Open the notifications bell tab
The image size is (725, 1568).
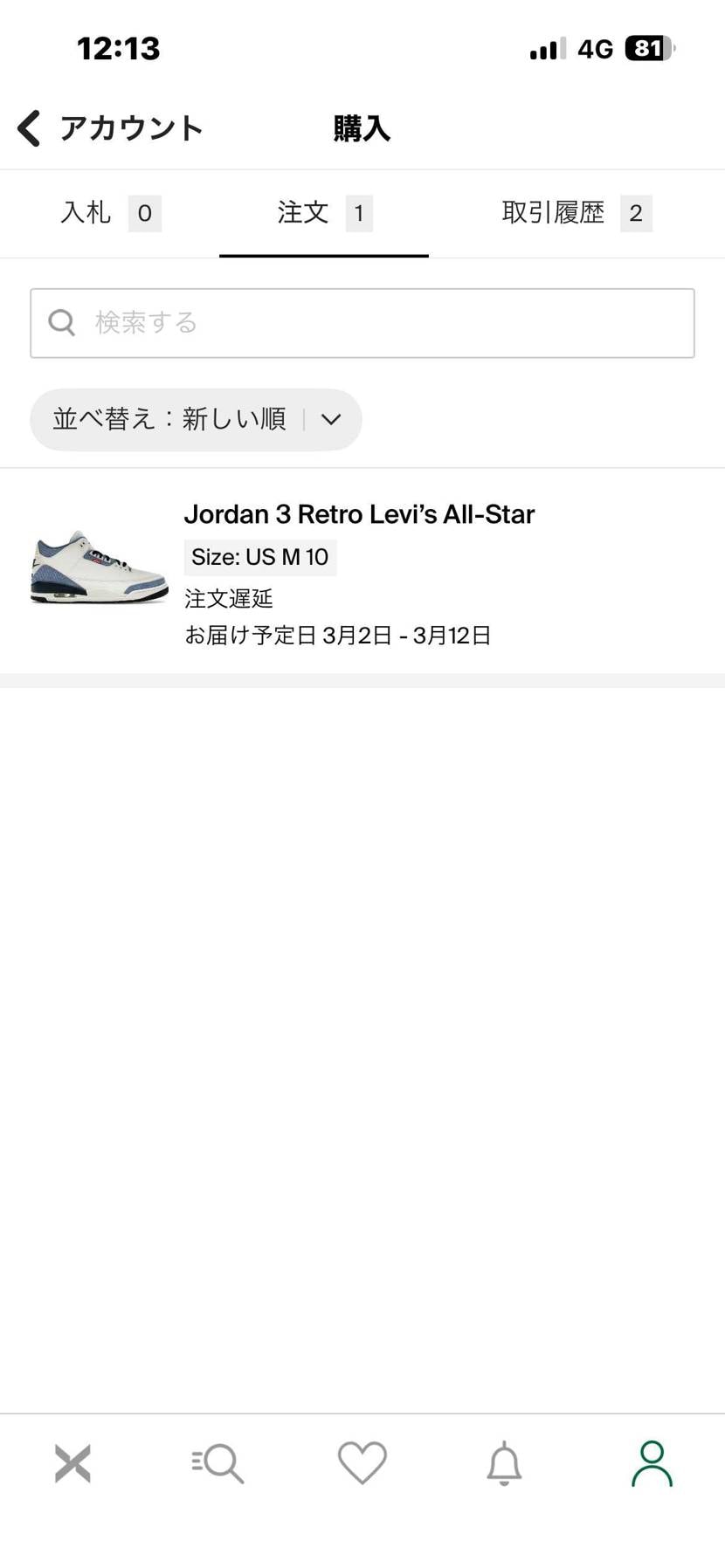click(x=504, y=1463)
